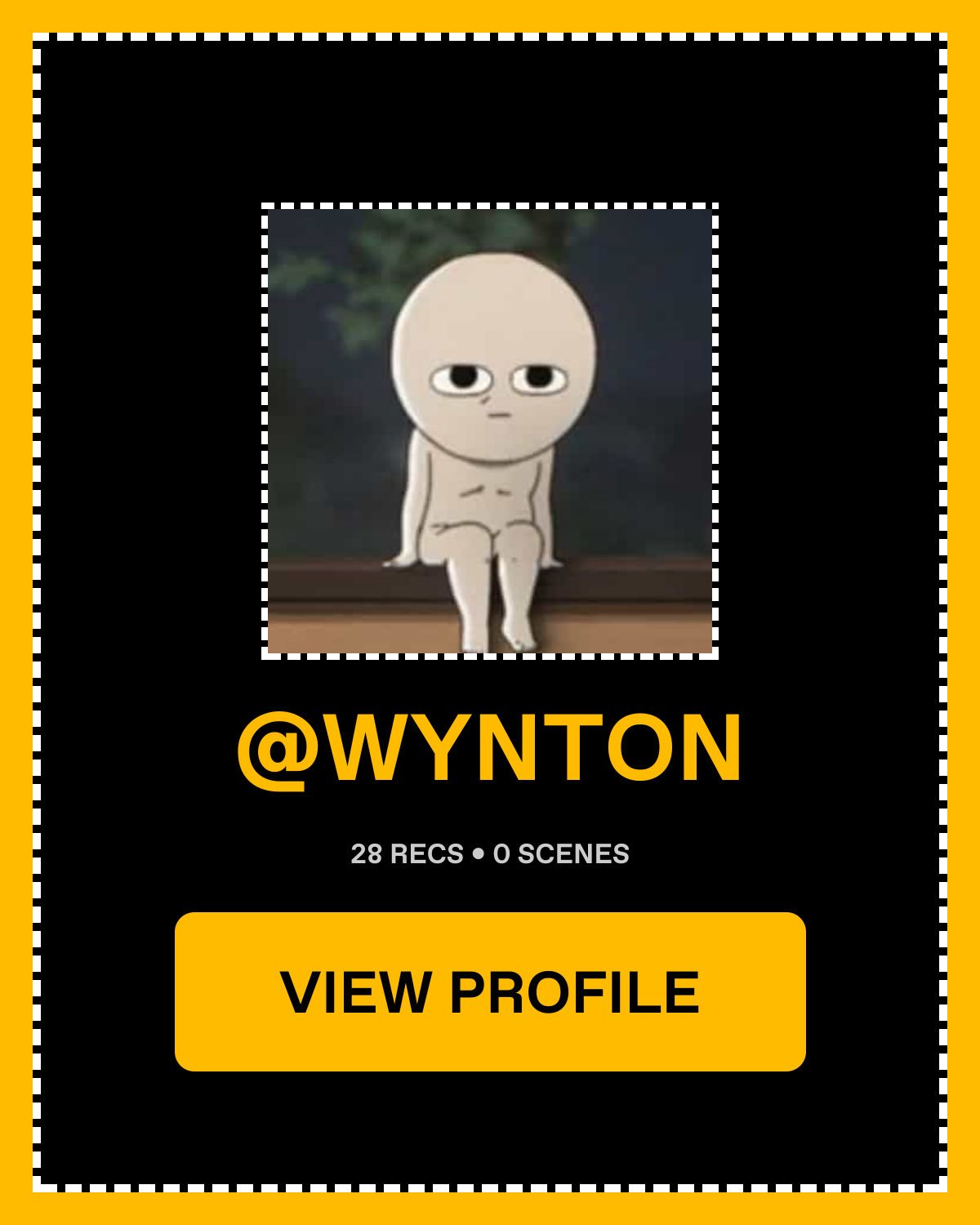Tap the View Profile button
Viewport: 980px width, 1225px height.
[x=490, y=991]
